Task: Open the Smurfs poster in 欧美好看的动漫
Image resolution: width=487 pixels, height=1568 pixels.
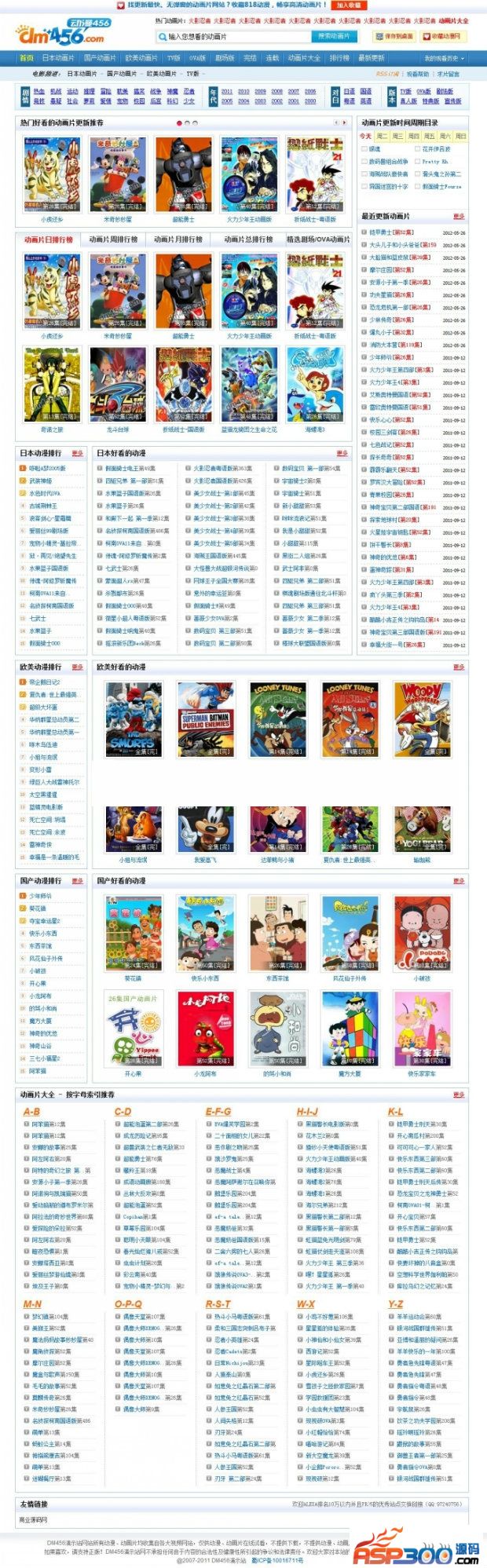Action: click(133, 719)
